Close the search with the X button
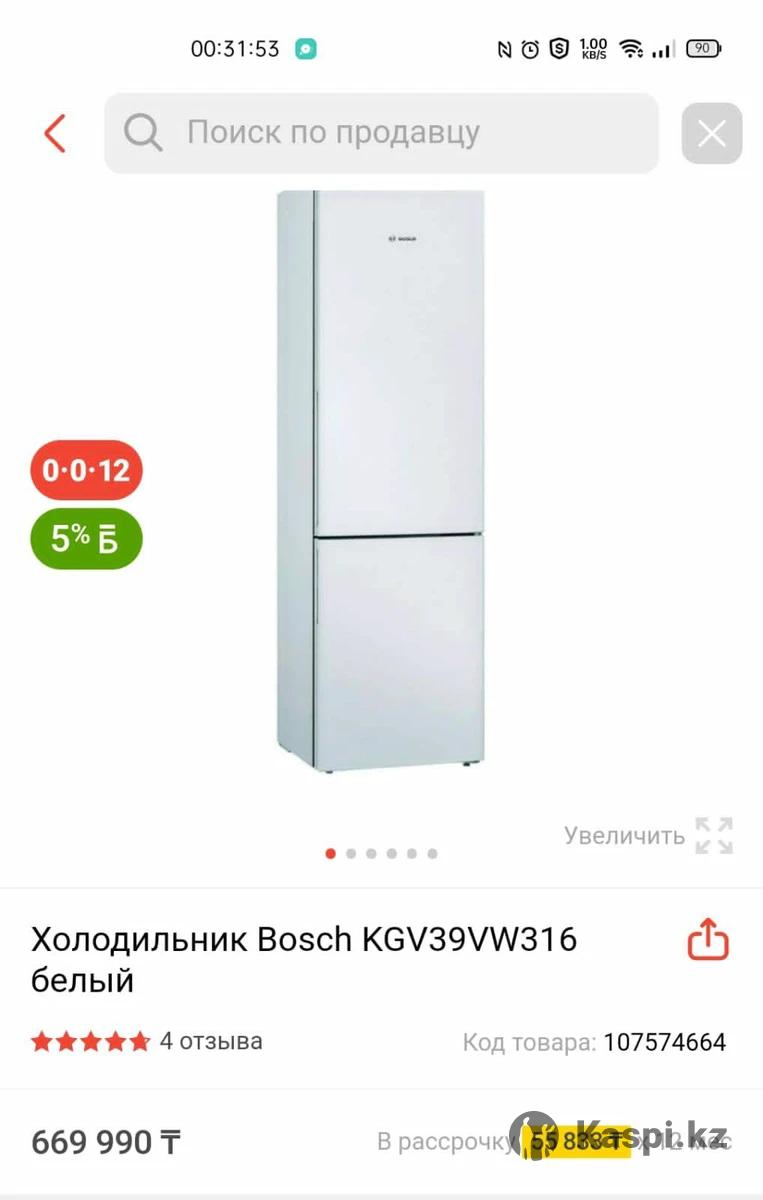Screen dimensions: 763x1200 click(x=711, y=133)
